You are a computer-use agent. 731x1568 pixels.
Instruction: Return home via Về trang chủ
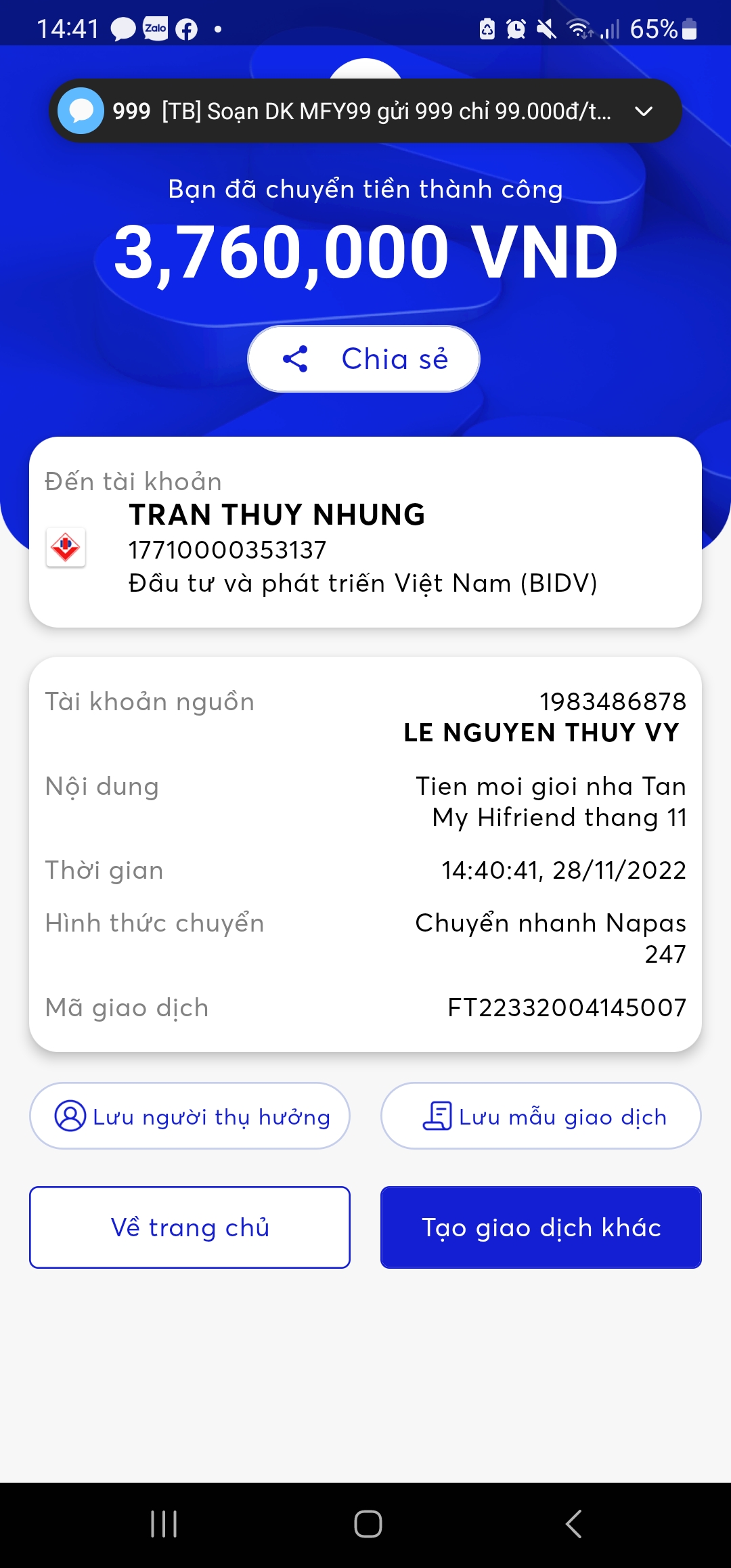(x=190, y=1227)
